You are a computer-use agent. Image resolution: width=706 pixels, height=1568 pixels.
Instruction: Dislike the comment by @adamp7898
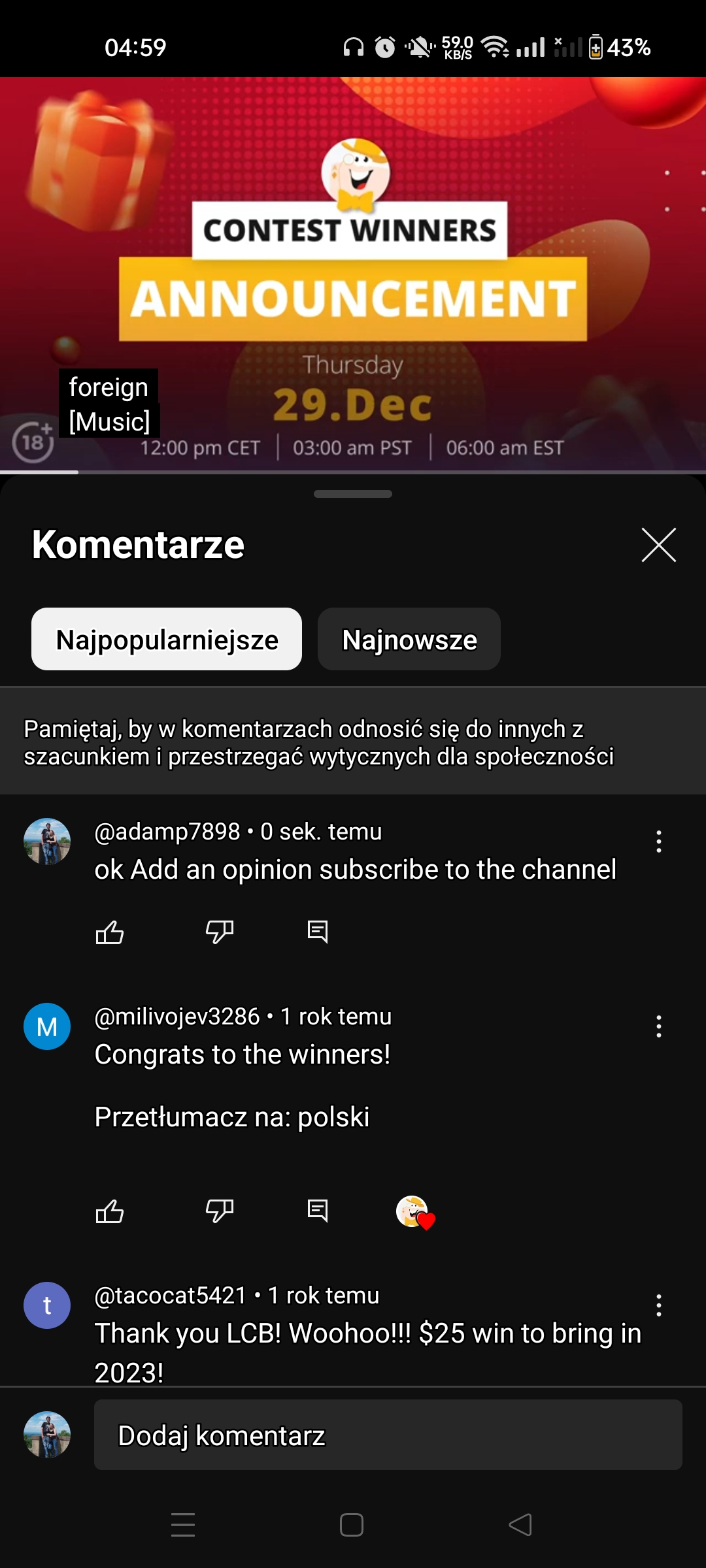tap(220, 932)
